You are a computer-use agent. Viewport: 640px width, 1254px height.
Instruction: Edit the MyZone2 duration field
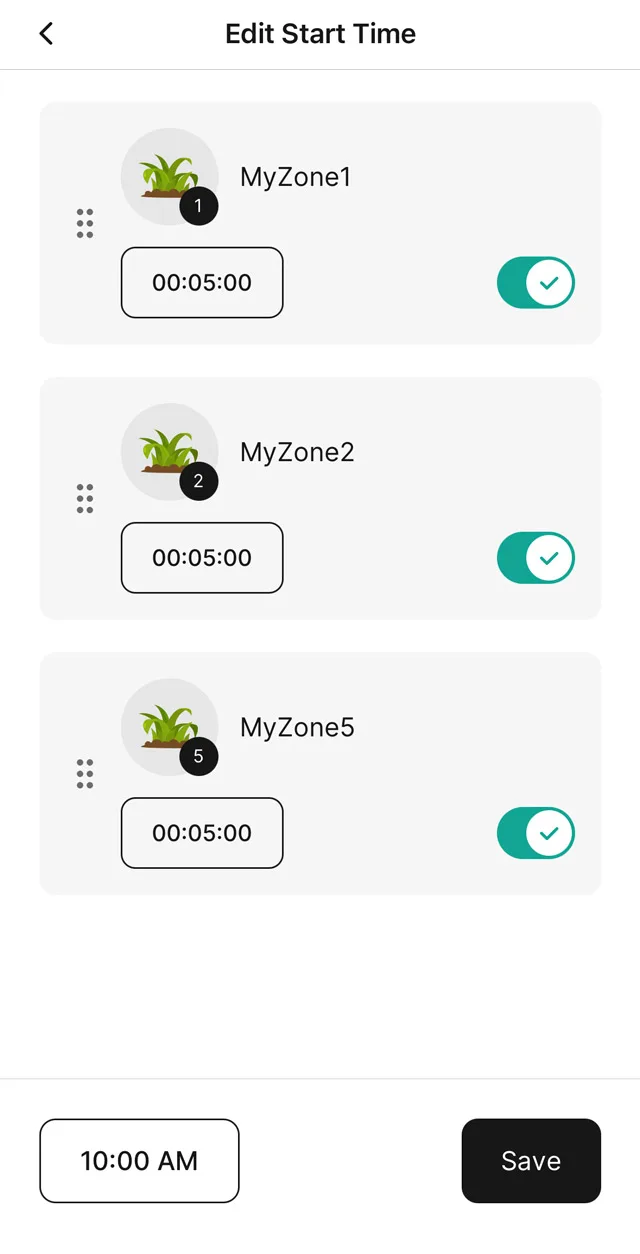[x=202, y=558]
